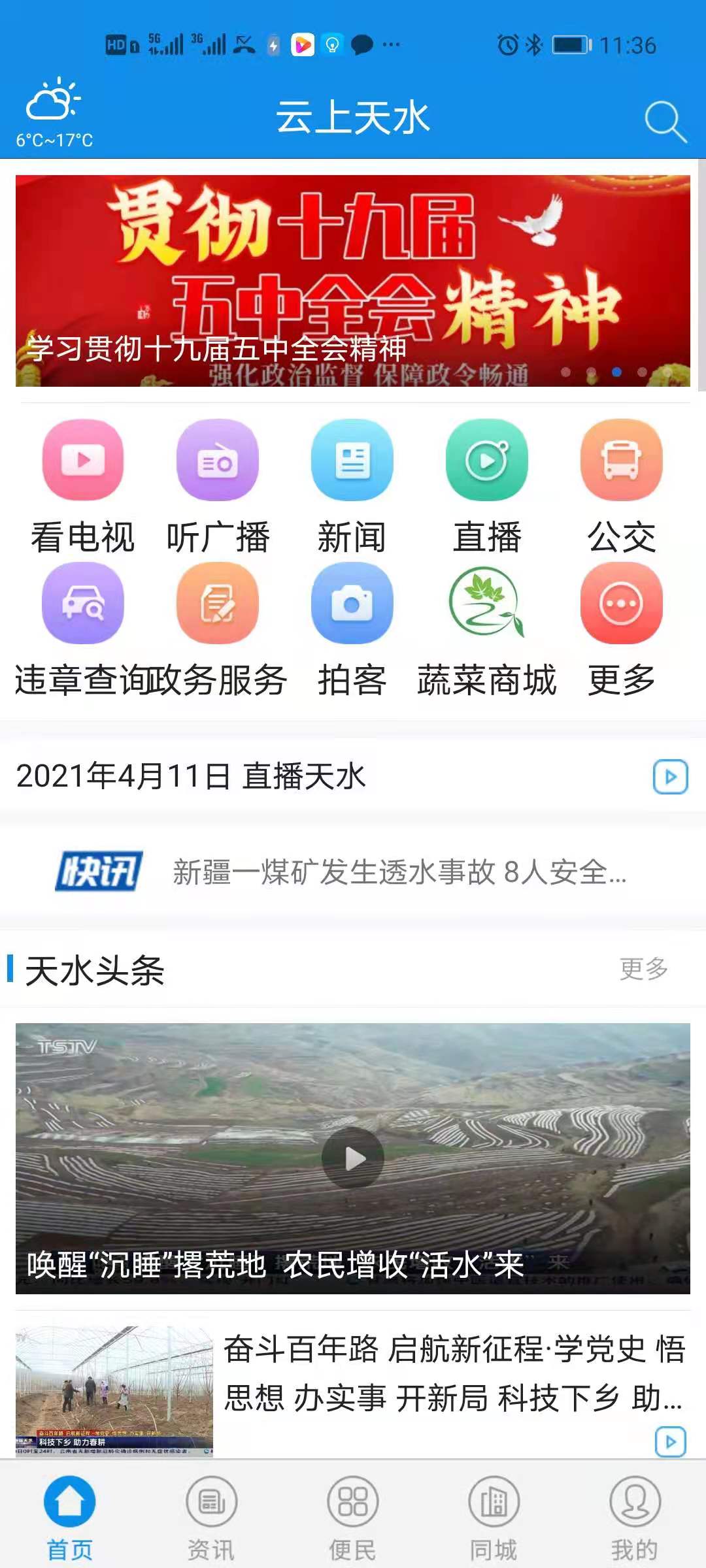Open the 公交 bus shortcut
The image size is (706, 1568).
621,487
